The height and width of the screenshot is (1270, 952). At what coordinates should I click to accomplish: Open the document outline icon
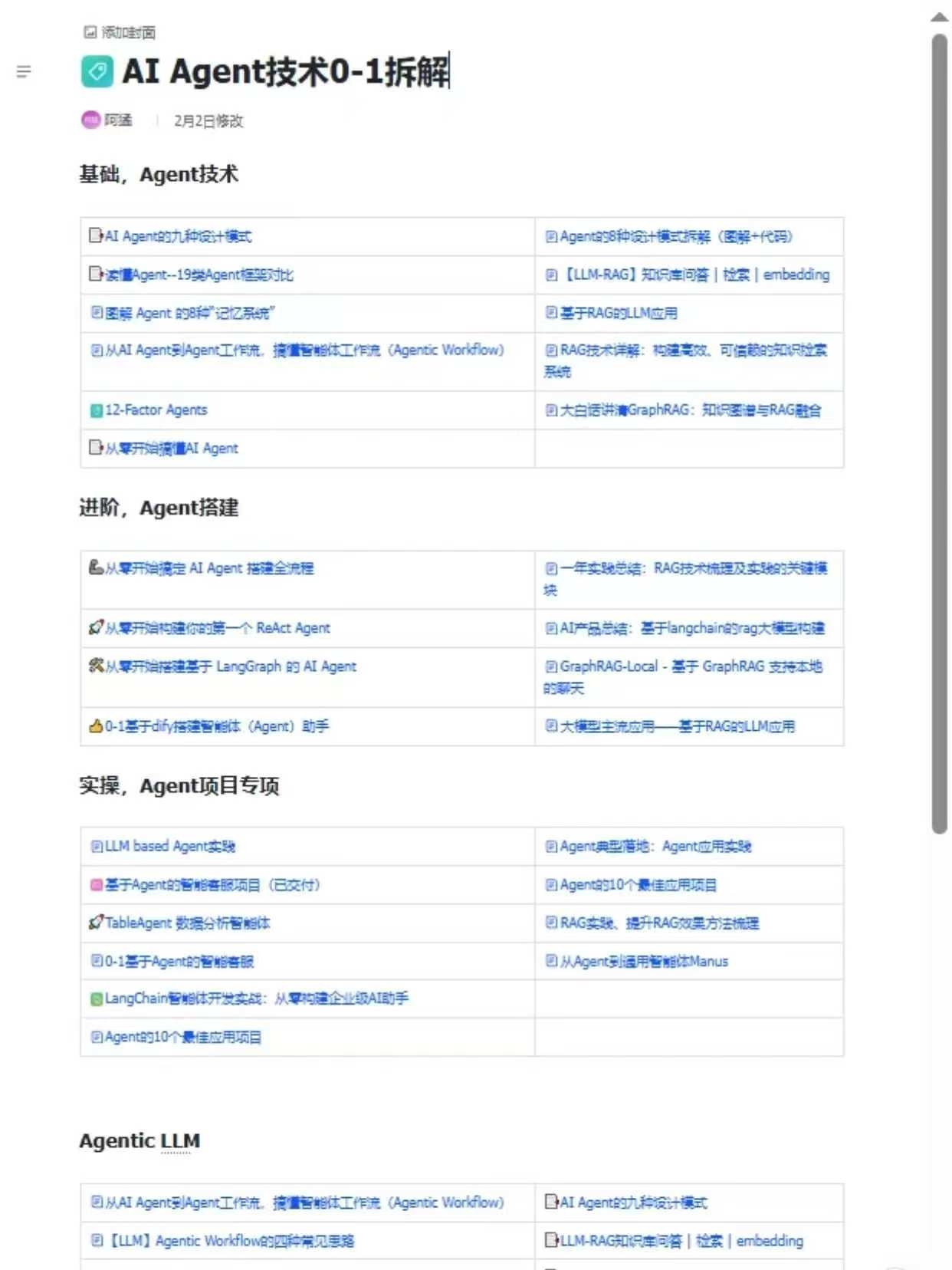(24, 72)
